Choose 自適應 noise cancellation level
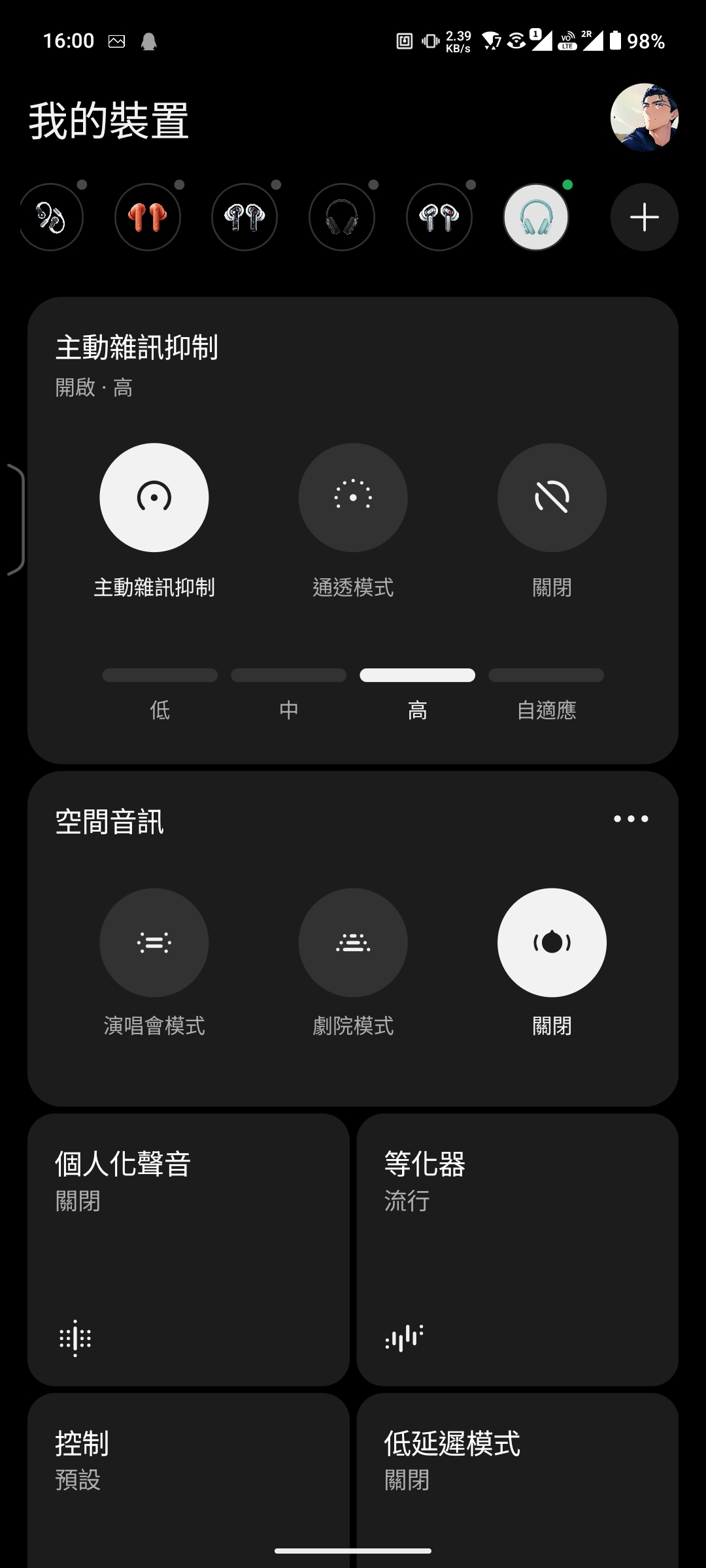 click(x=546, y=676)
